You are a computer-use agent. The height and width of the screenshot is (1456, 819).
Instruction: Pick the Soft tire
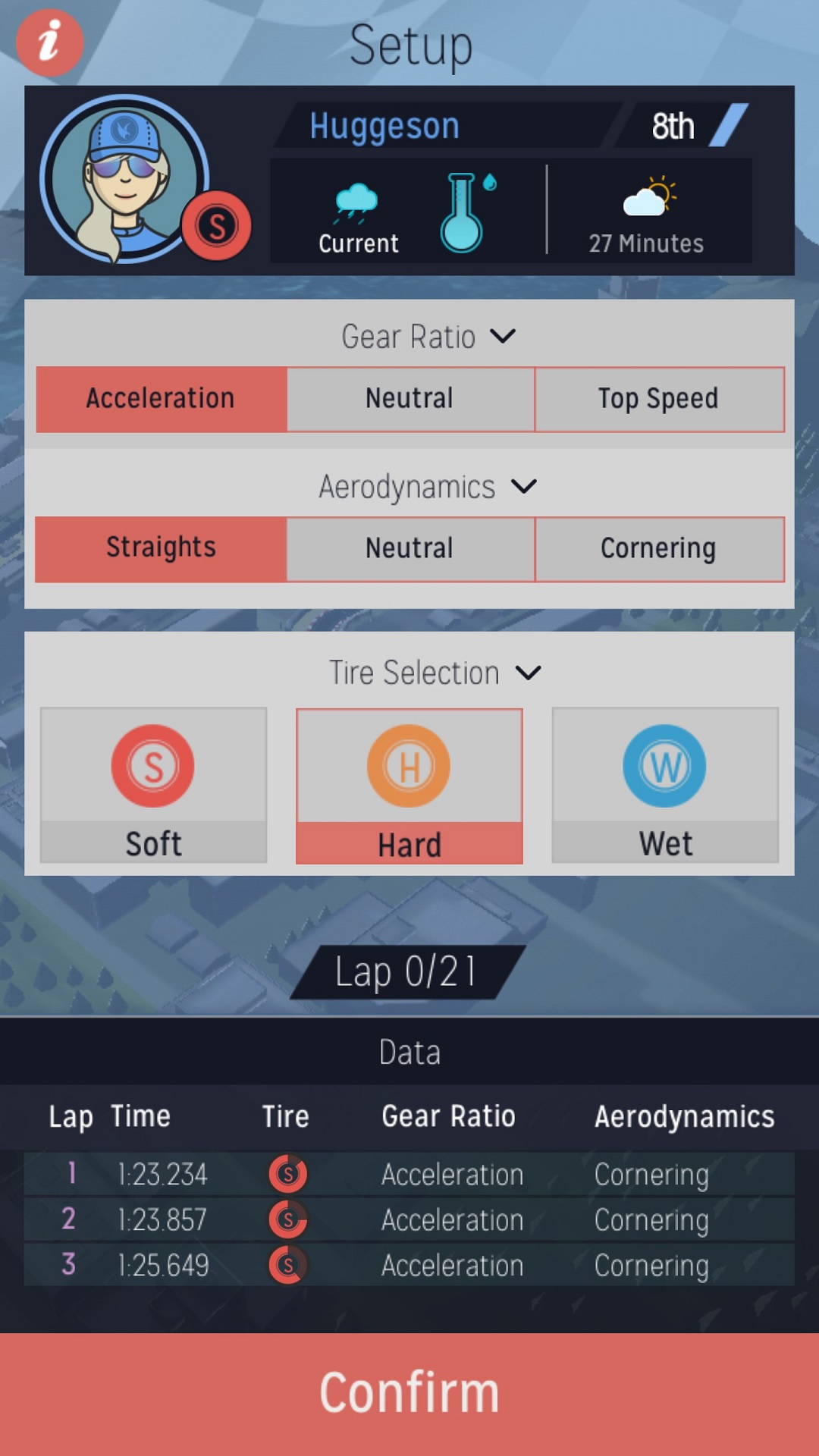point(153,785)
